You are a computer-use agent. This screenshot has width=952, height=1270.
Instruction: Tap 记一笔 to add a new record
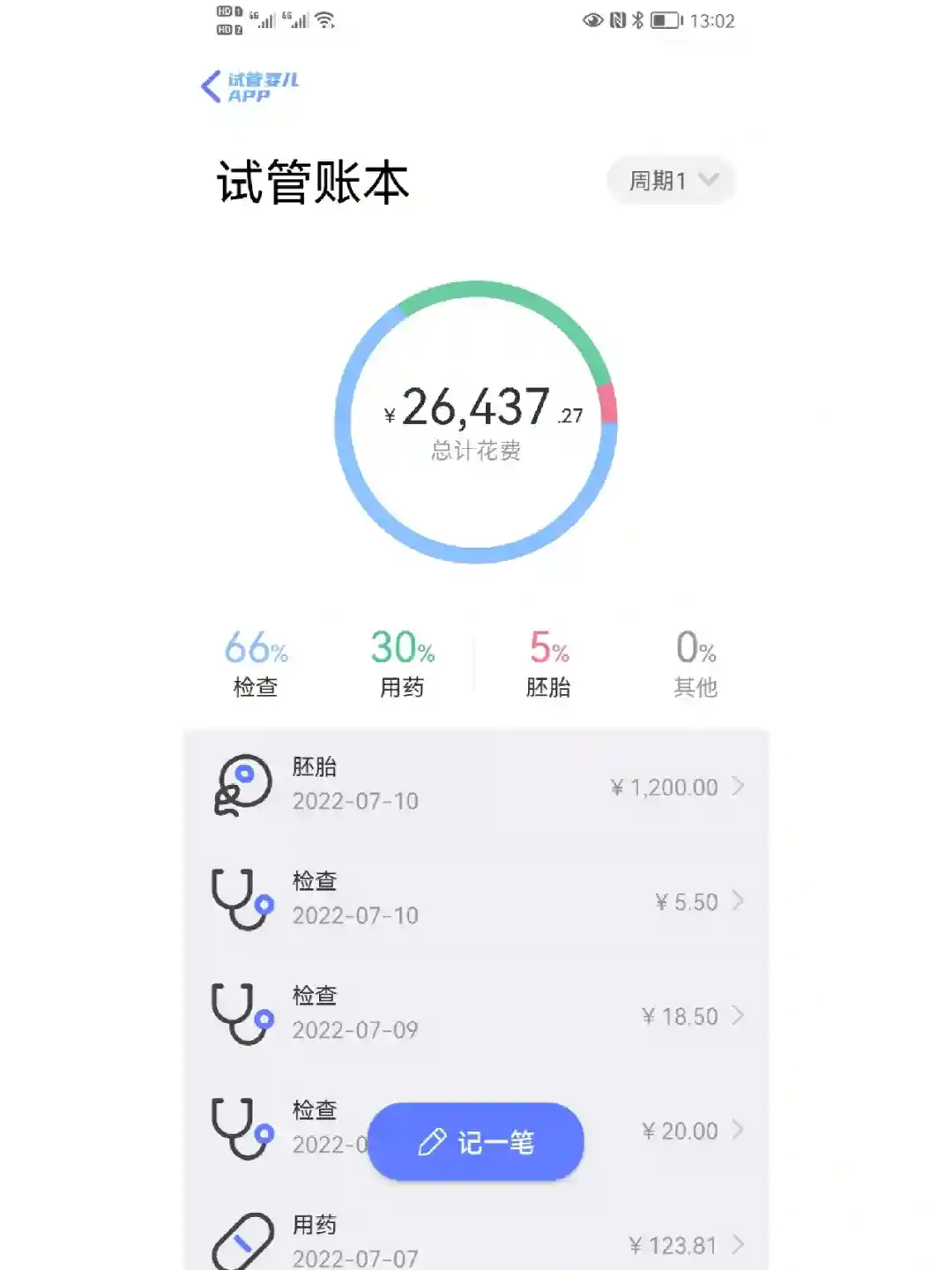point(476,1142)
